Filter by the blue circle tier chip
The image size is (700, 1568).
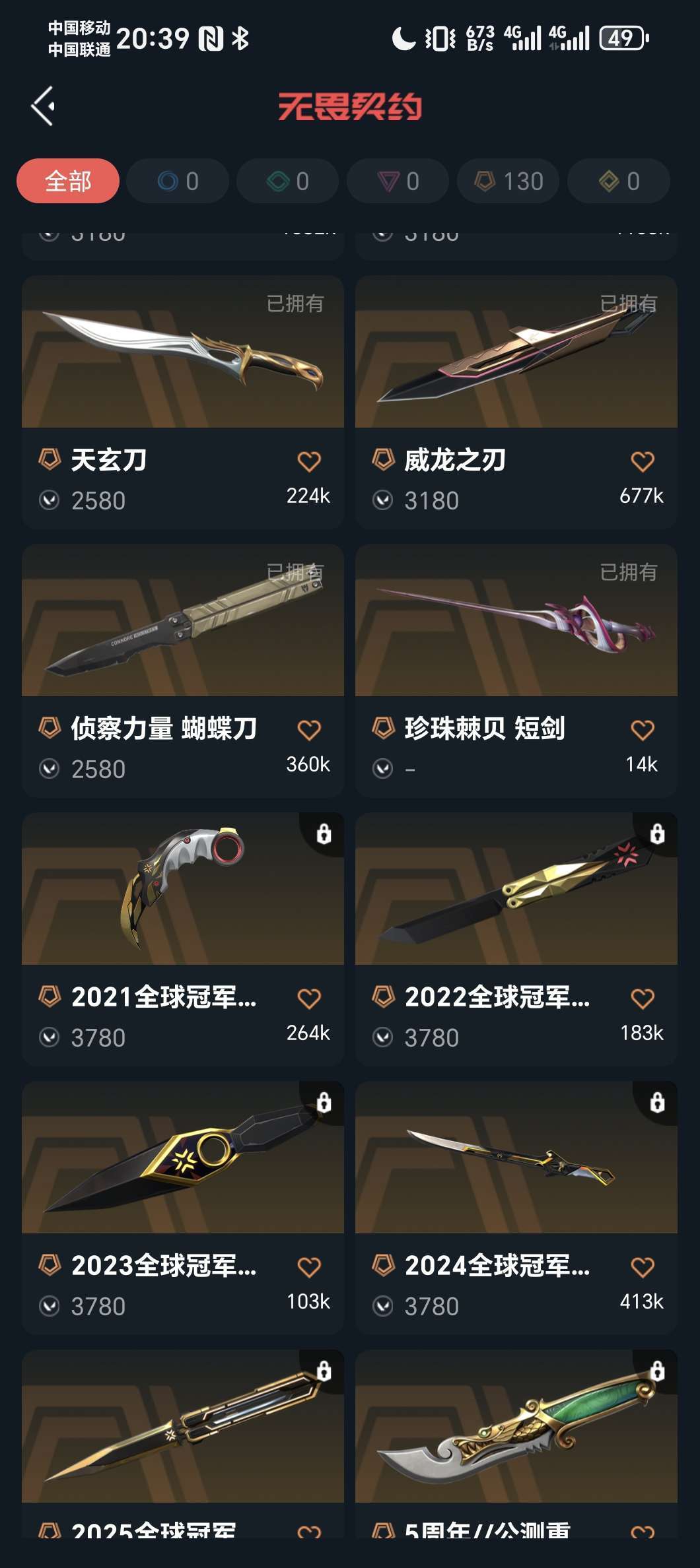click(x=178, y=181)
